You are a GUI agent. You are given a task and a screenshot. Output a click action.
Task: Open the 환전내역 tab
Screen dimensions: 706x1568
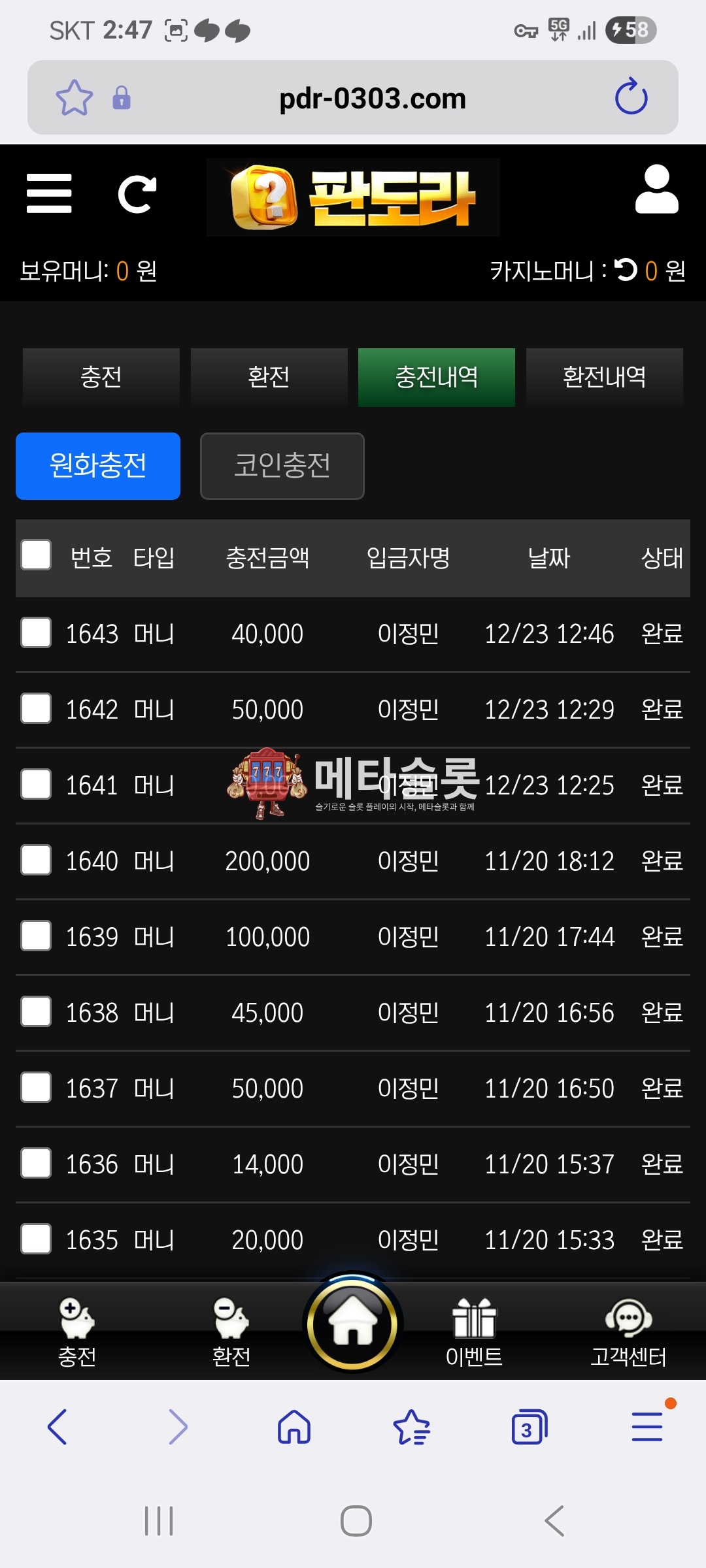point(604,377)
